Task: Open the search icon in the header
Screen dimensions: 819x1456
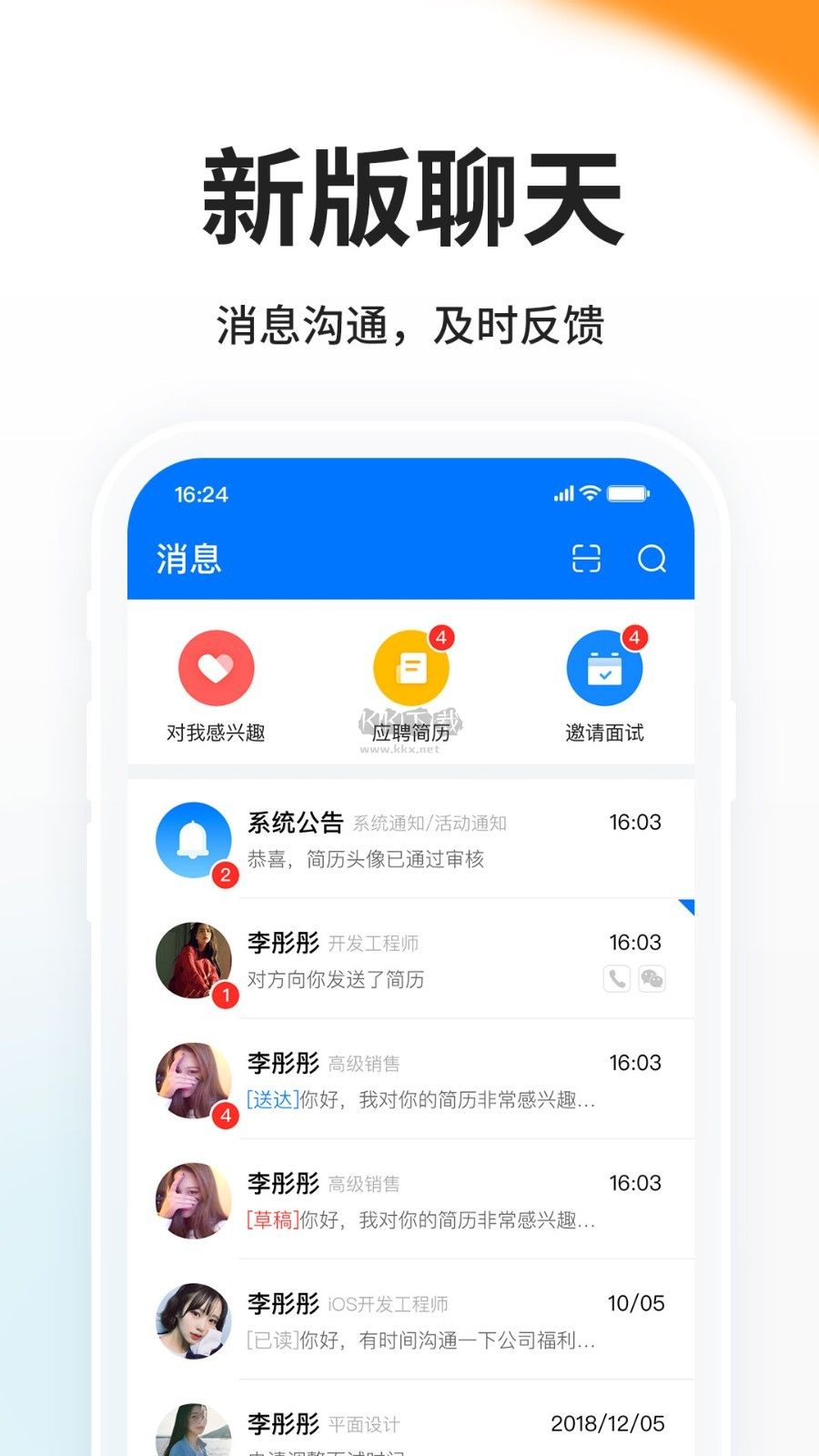Action: [x=652, y=559]
